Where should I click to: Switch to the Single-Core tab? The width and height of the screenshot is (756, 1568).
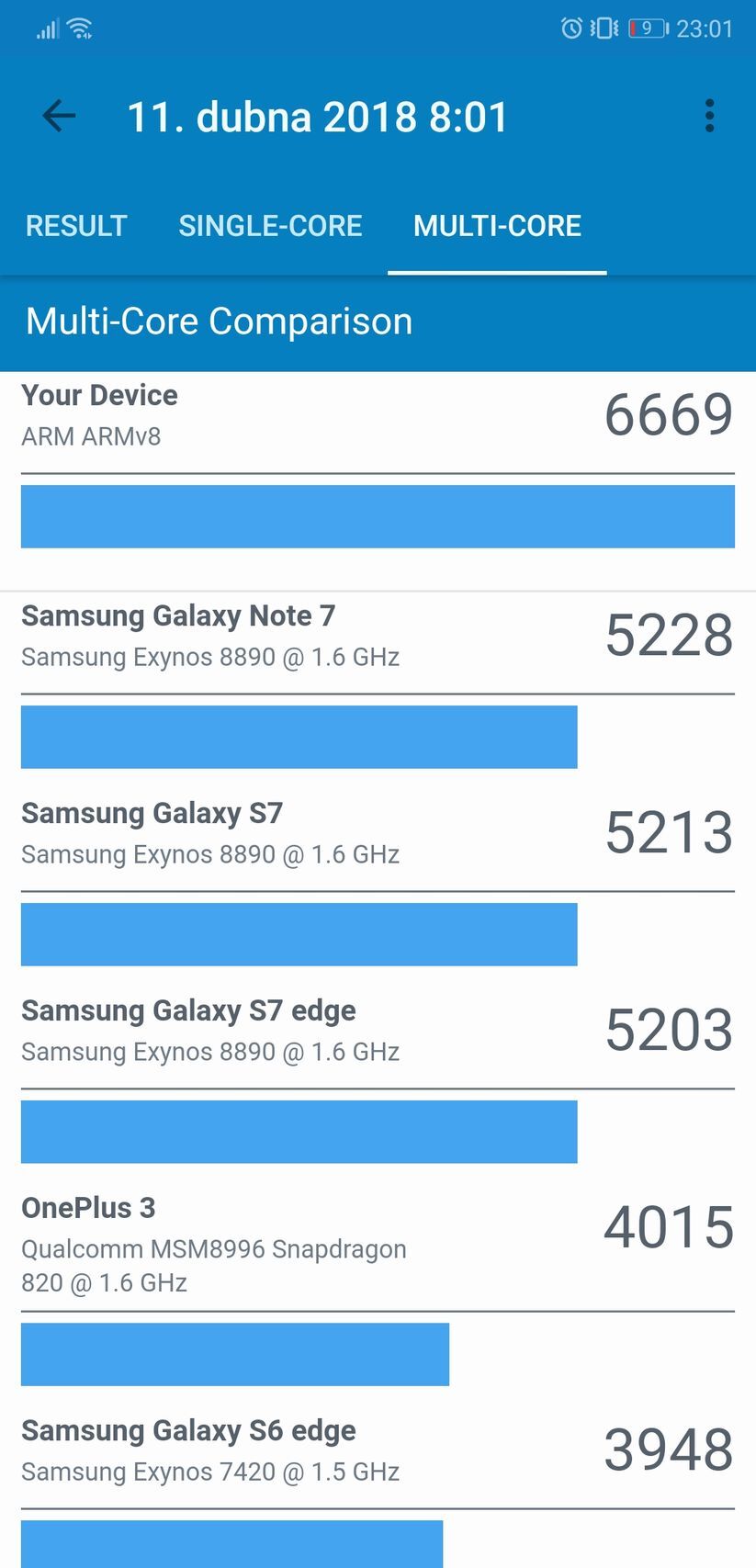[x=270, y=226]
